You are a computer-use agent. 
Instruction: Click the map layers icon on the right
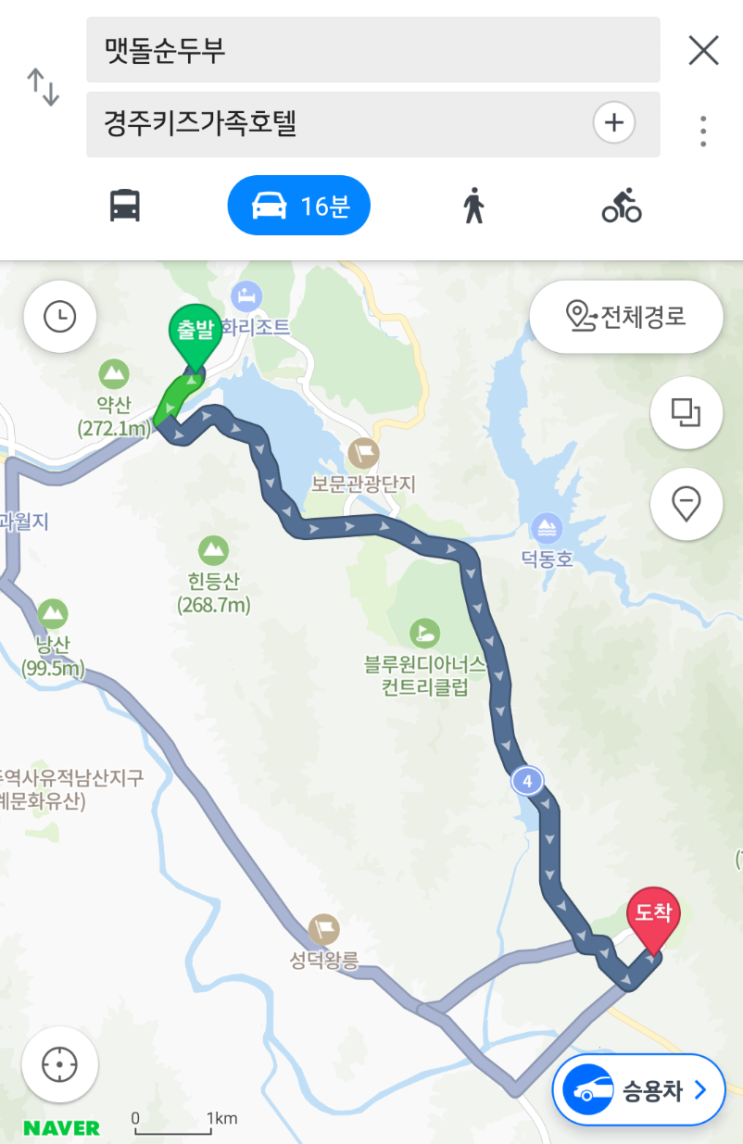pyautogui.click(x=686, y=413)
